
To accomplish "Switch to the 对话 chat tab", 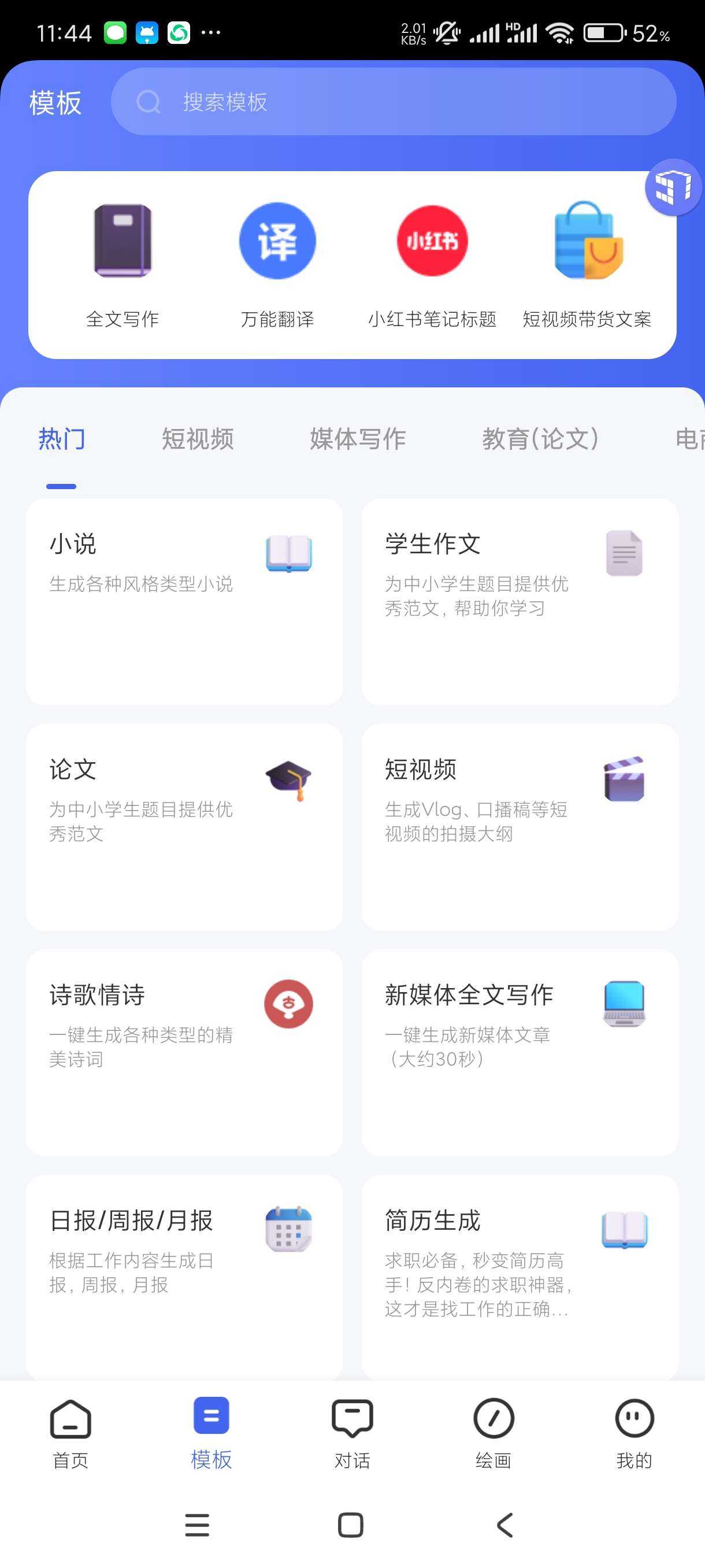I will click(352, 1434).
